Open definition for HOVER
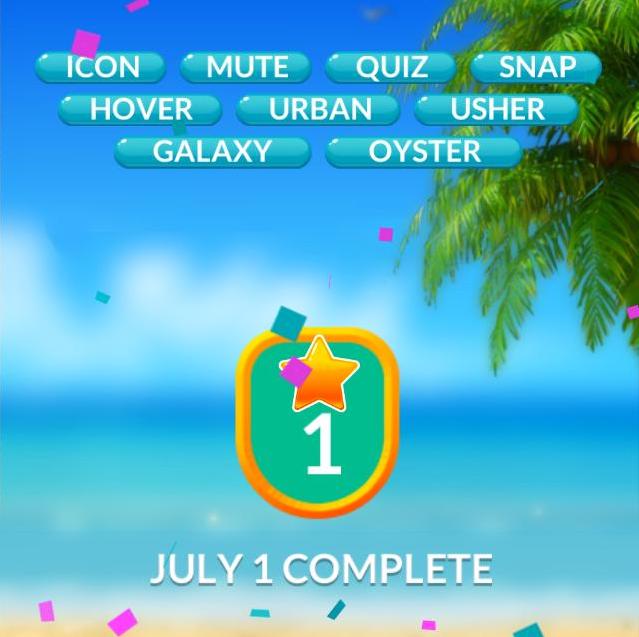This screenshot has width=639, height=637. [x=140, y=110]
